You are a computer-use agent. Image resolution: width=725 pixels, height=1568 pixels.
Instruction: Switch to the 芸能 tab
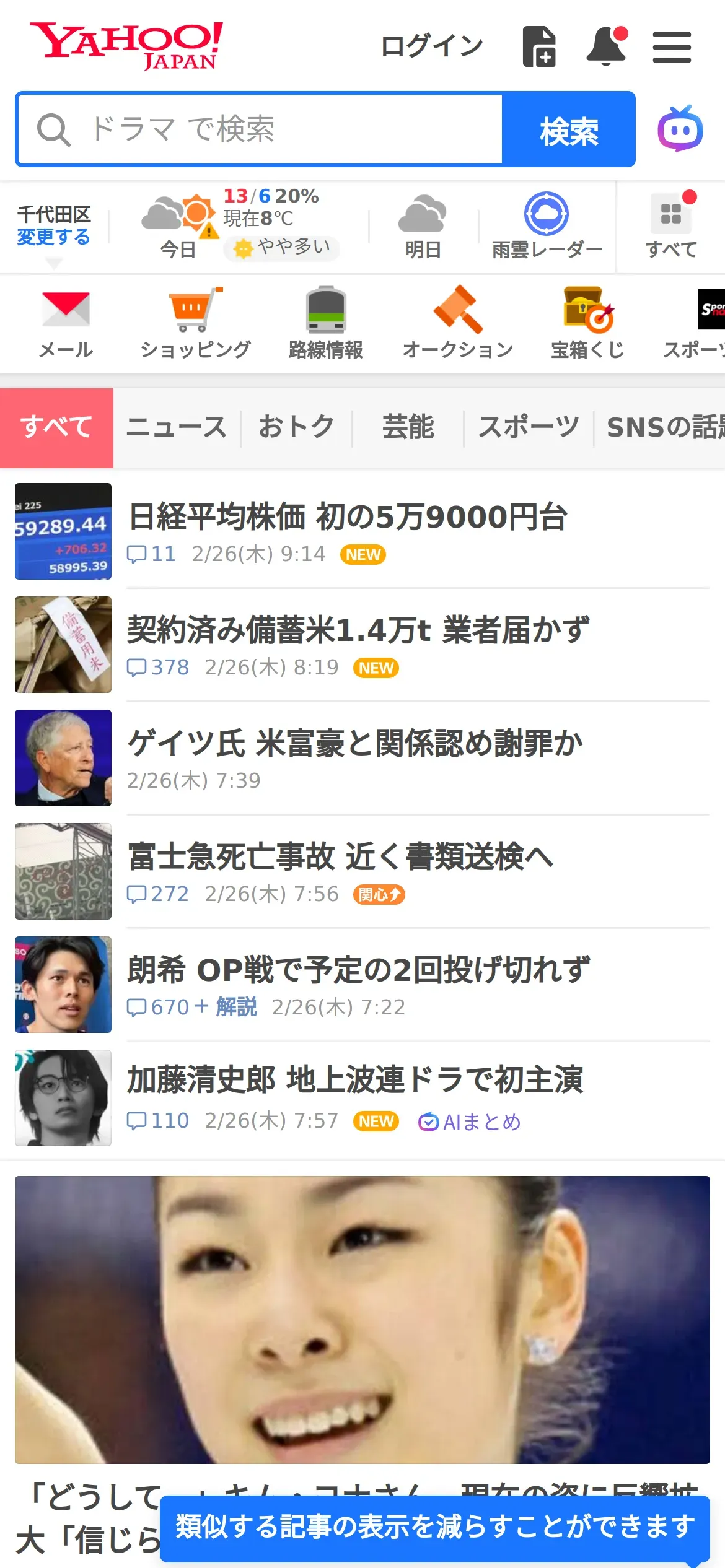pos(408,427)
